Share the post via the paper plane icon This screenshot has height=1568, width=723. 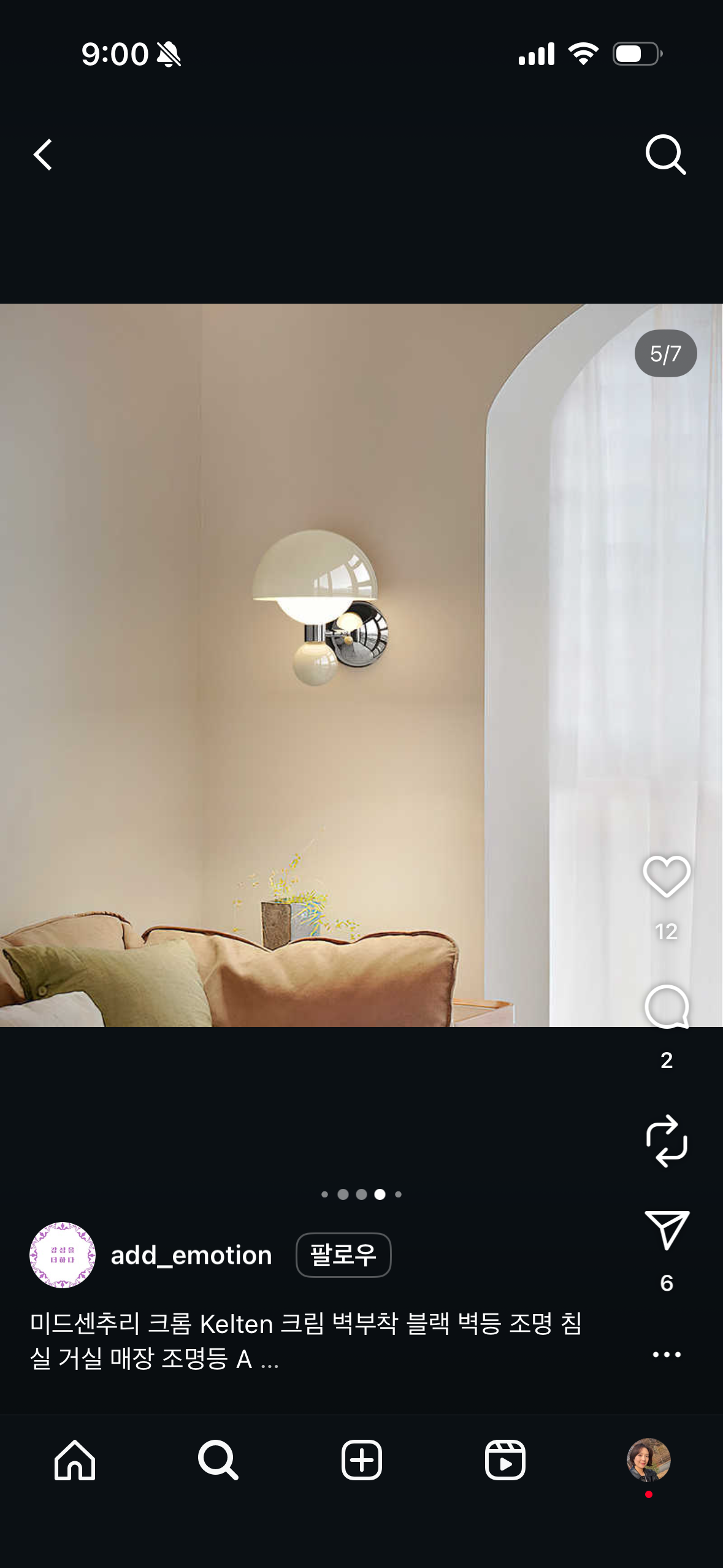[x=667, y=1230]
